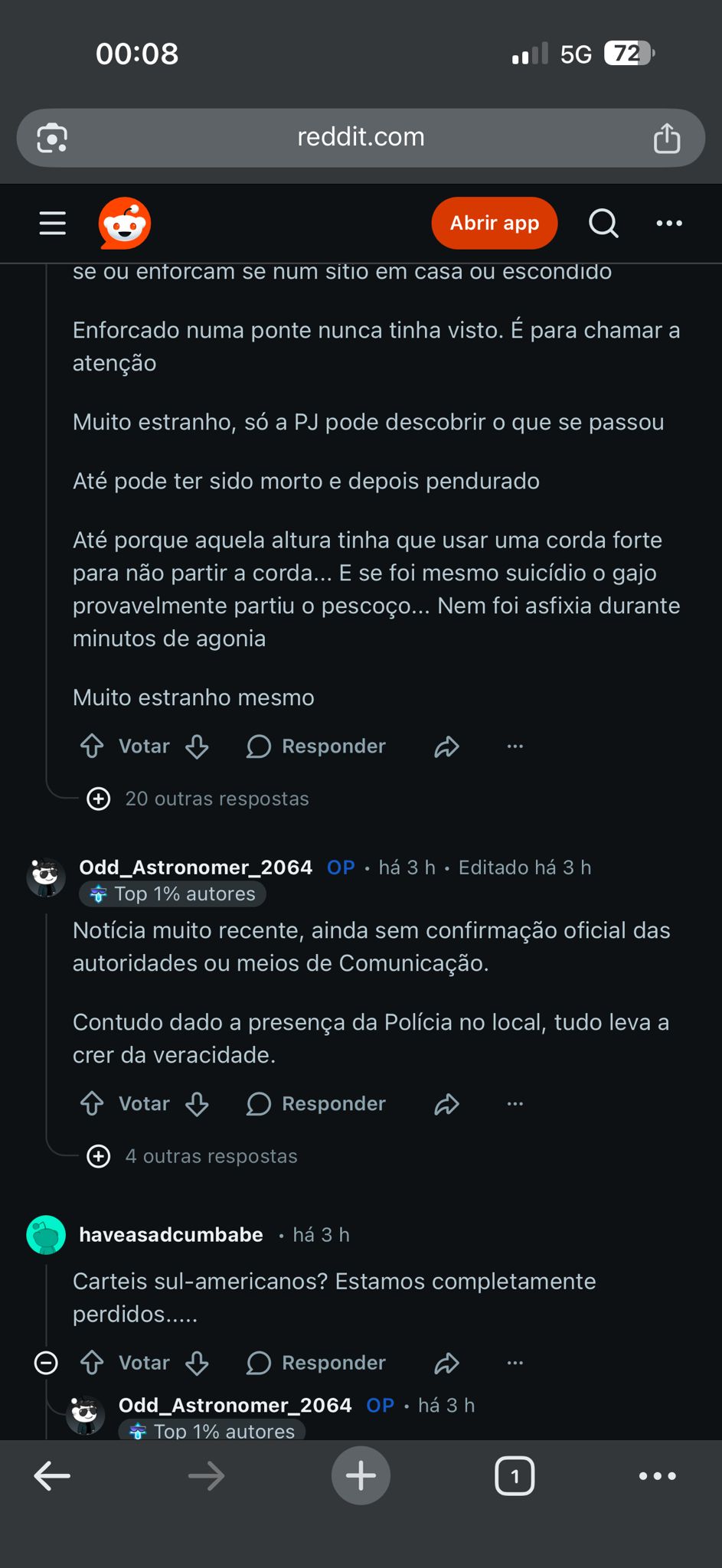This screenshot has width=722, height=1568.
Task: Open the hamburger navigation menu
Action: pyautogui.click(x=52, y=223)
